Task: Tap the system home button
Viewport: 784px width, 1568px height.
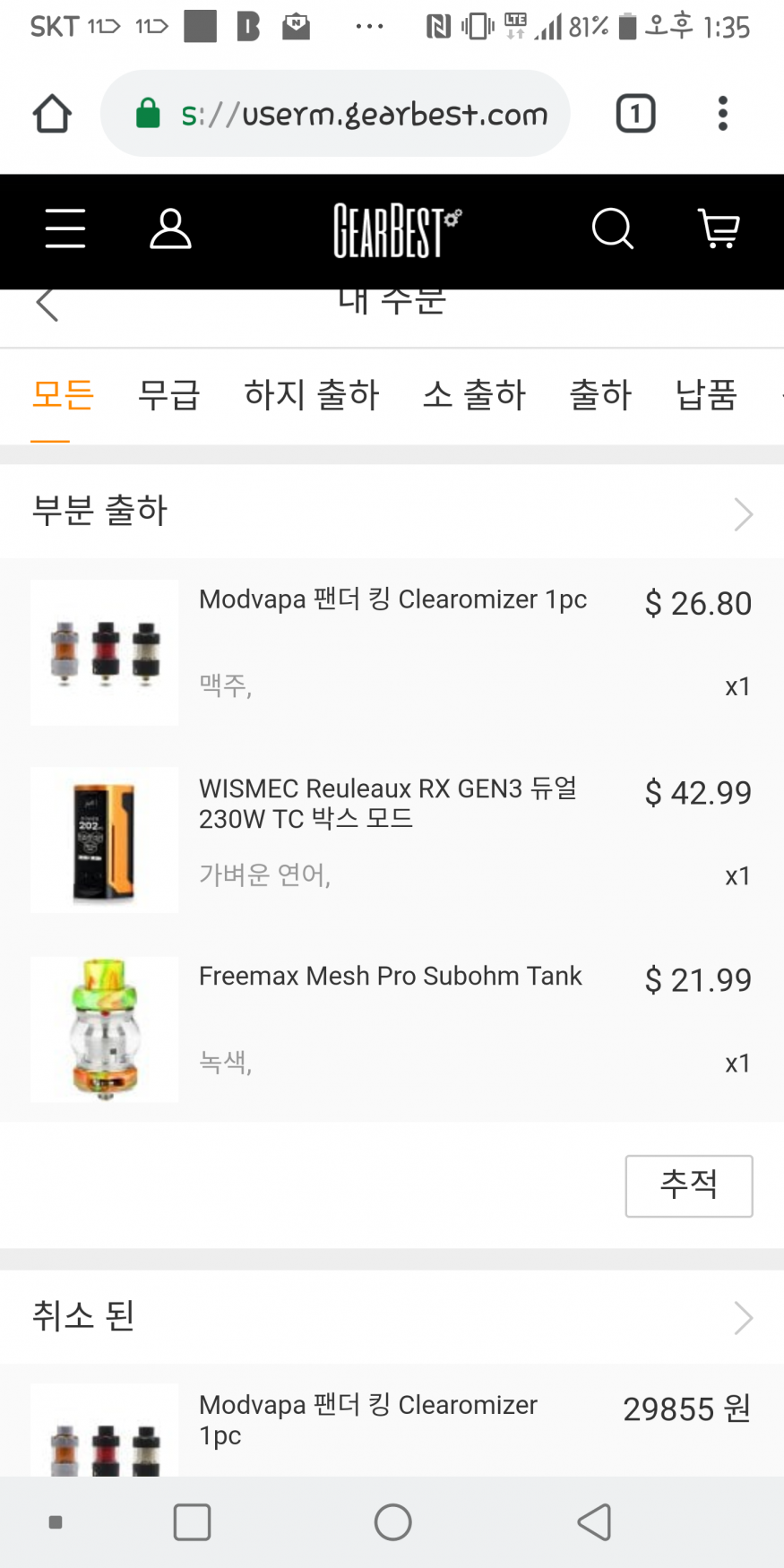Action: (392, 1521)
